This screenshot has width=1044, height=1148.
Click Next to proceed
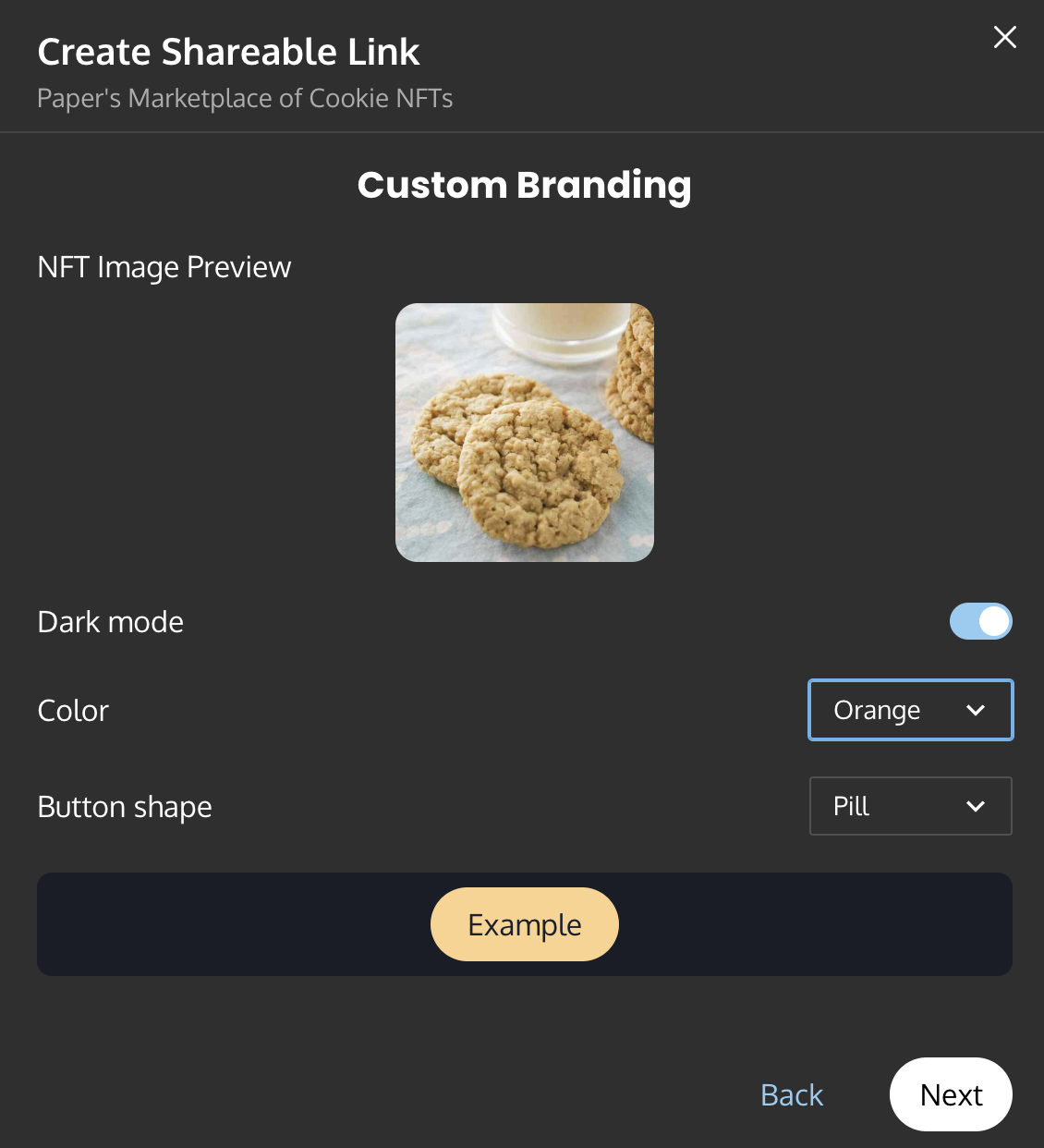click(951, 1094)
